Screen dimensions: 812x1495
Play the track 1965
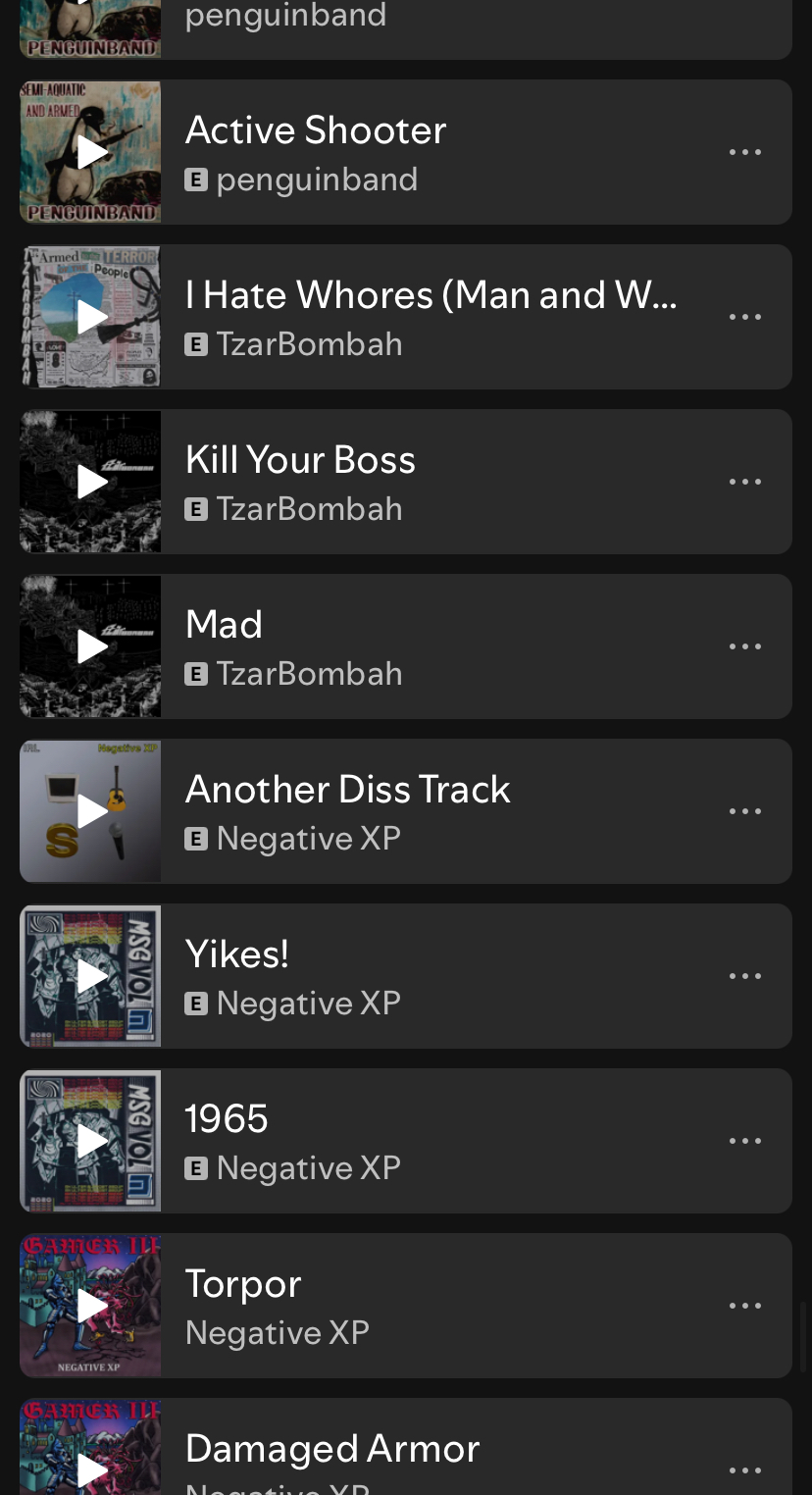91,1141
